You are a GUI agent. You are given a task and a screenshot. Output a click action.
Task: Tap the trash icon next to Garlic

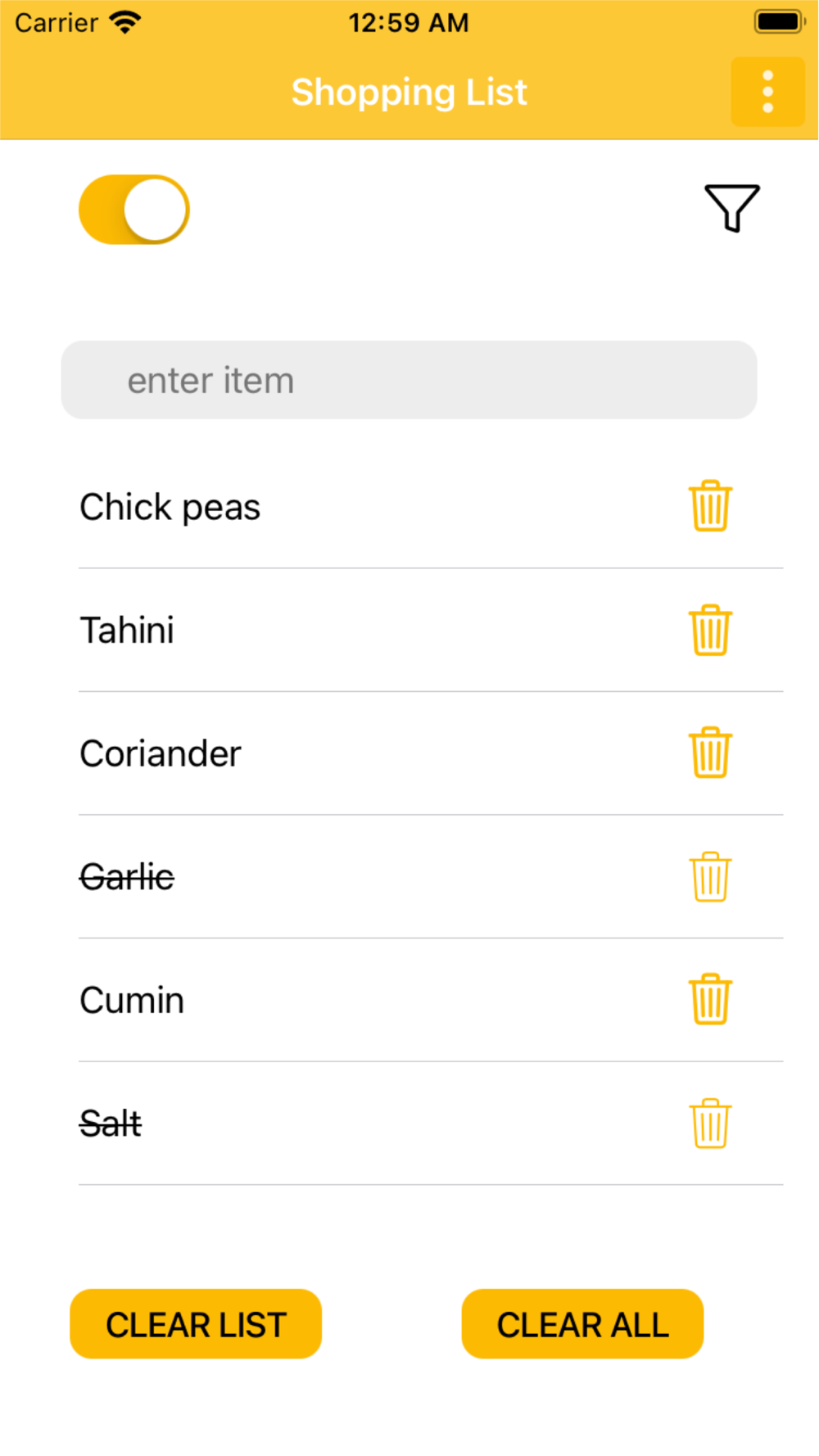[x=710, y=876]
